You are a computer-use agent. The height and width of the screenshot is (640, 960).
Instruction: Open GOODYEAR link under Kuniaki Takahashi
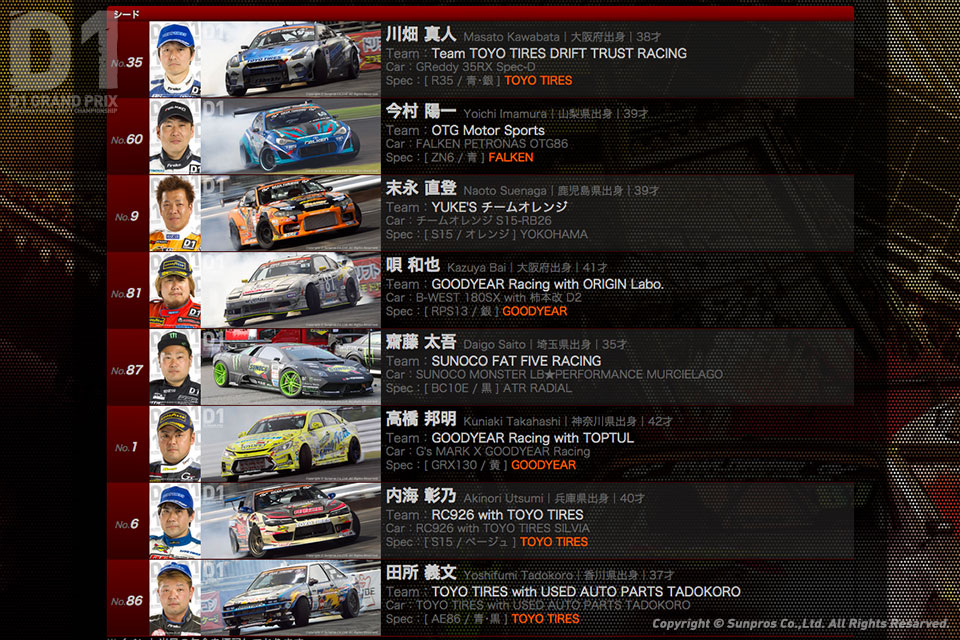(x=543, y=465)
